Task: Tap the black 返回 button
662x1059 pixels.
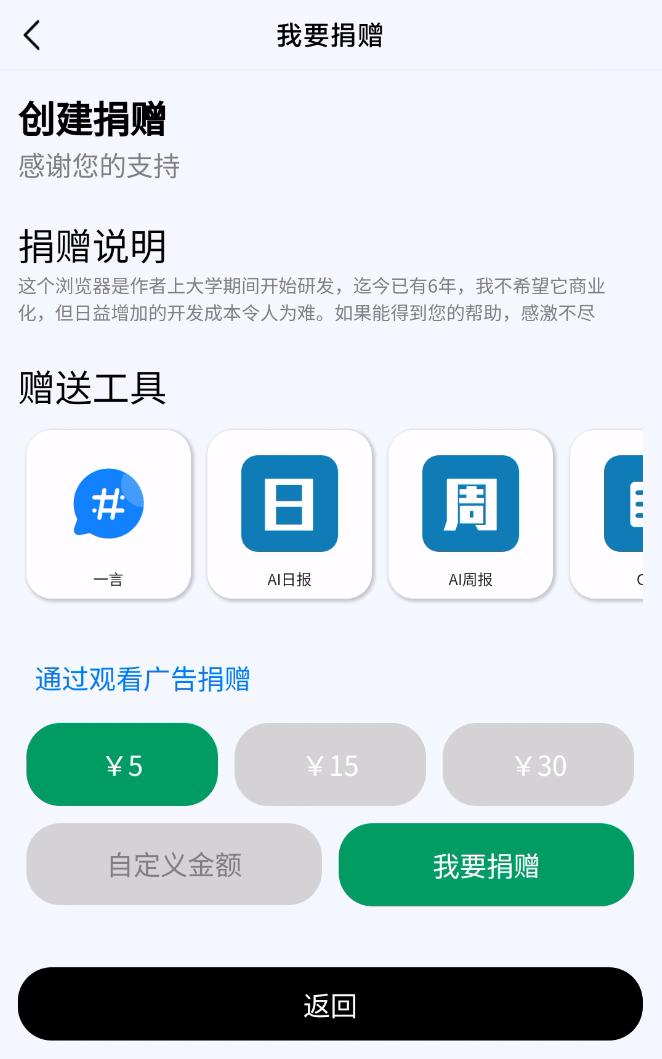Action: (330, 1004)
